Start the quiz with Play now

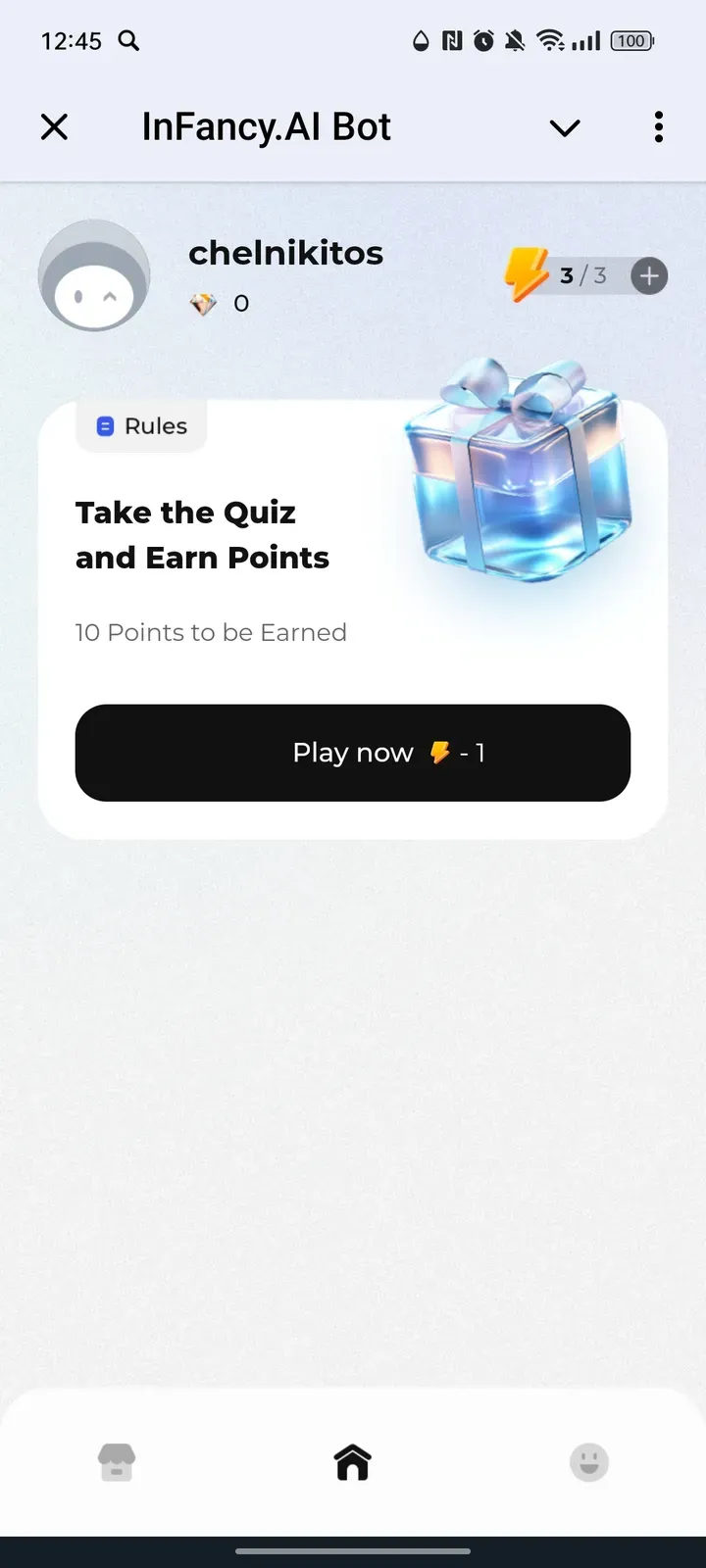point(352,753)
